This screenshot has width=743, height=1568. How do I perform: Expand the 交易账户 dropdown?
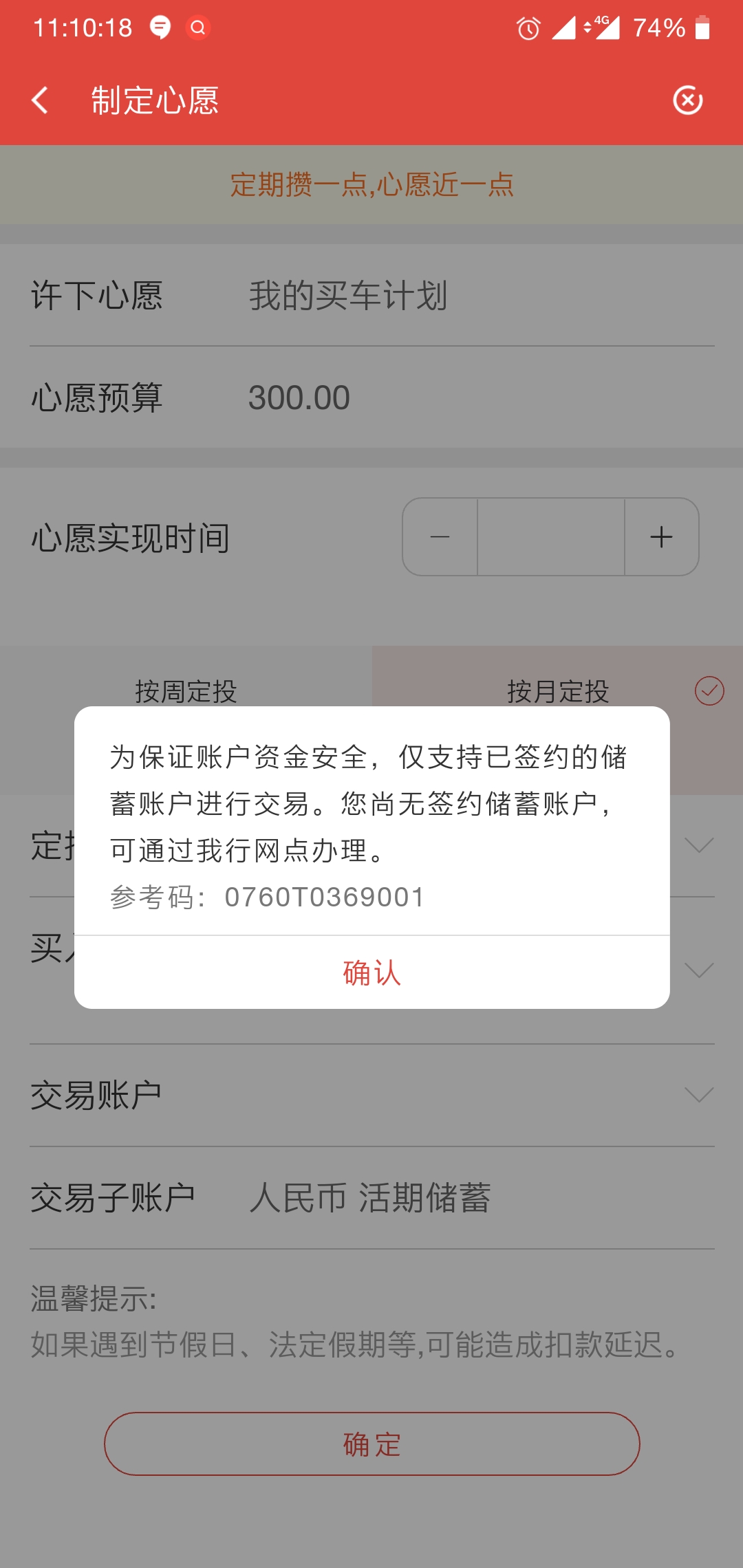coord(699,1095)
